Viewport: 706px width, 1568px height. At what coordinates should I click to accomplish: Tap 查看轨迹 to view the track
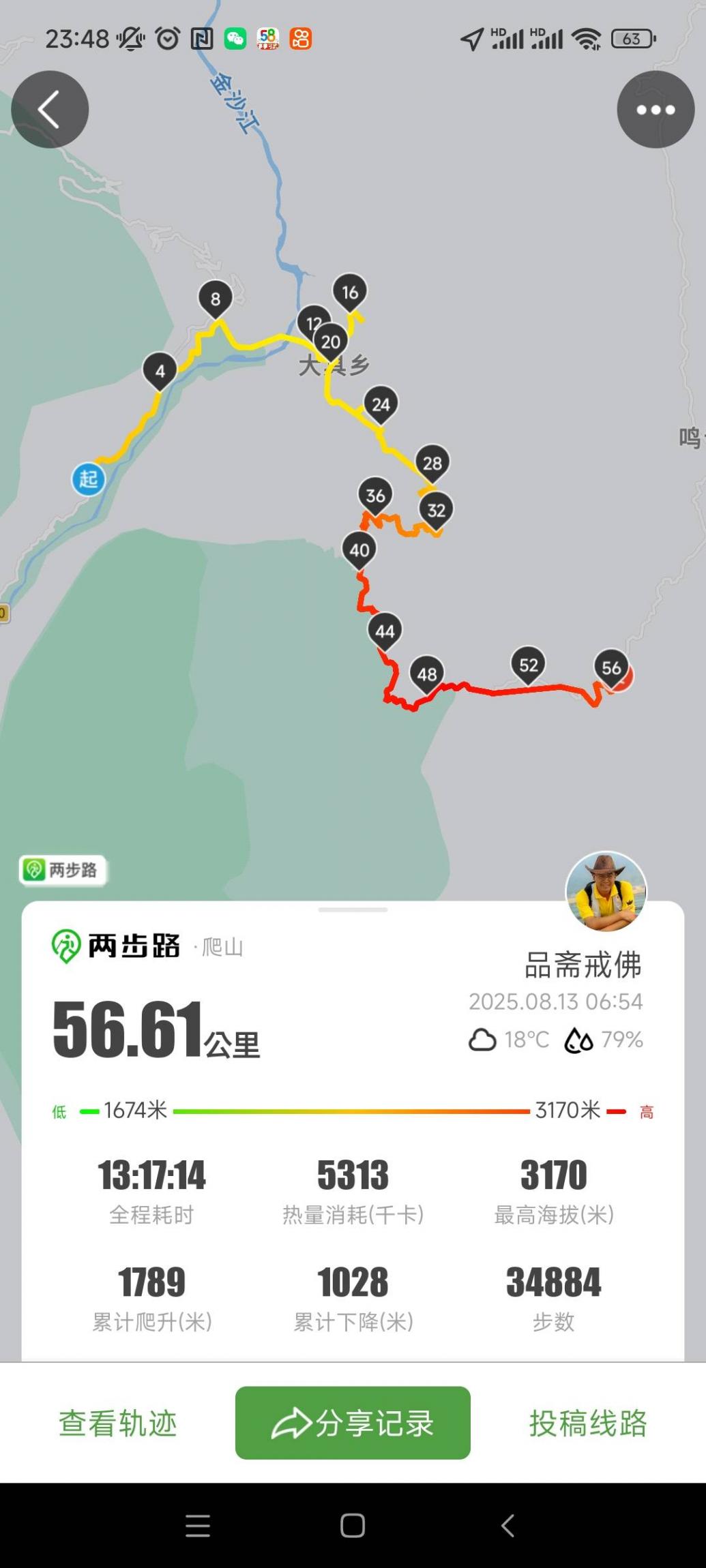[x=118, y=1423]
